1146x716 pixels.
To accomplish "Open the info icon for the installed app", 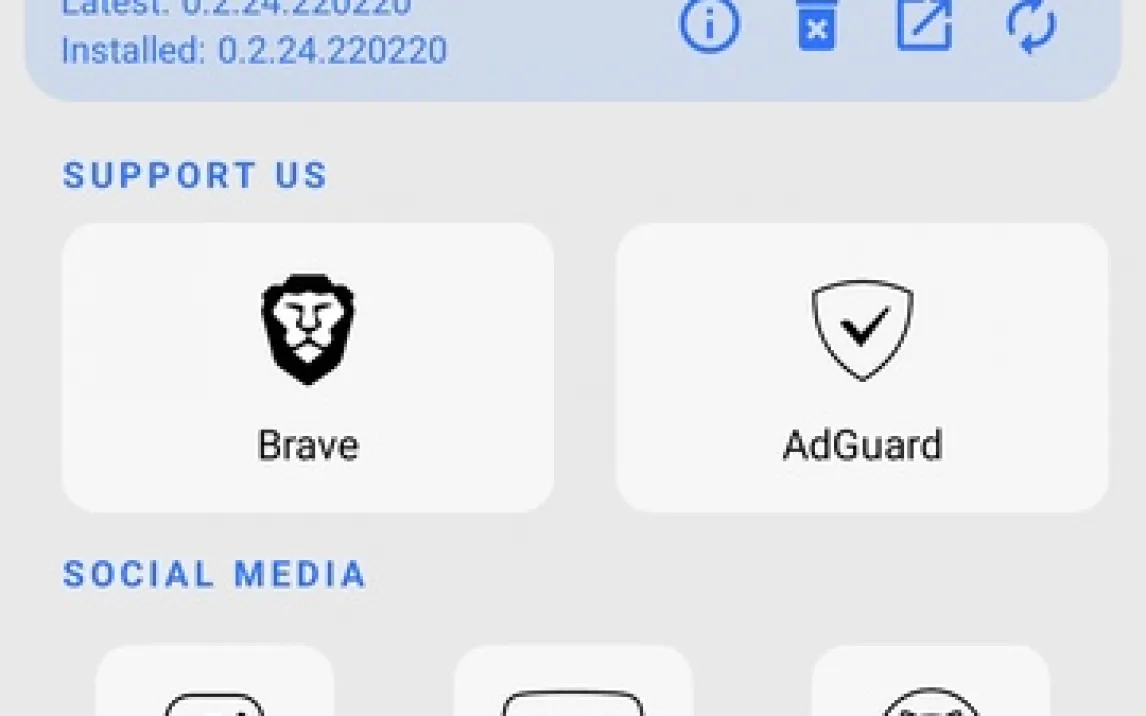I will pos(709,24).
